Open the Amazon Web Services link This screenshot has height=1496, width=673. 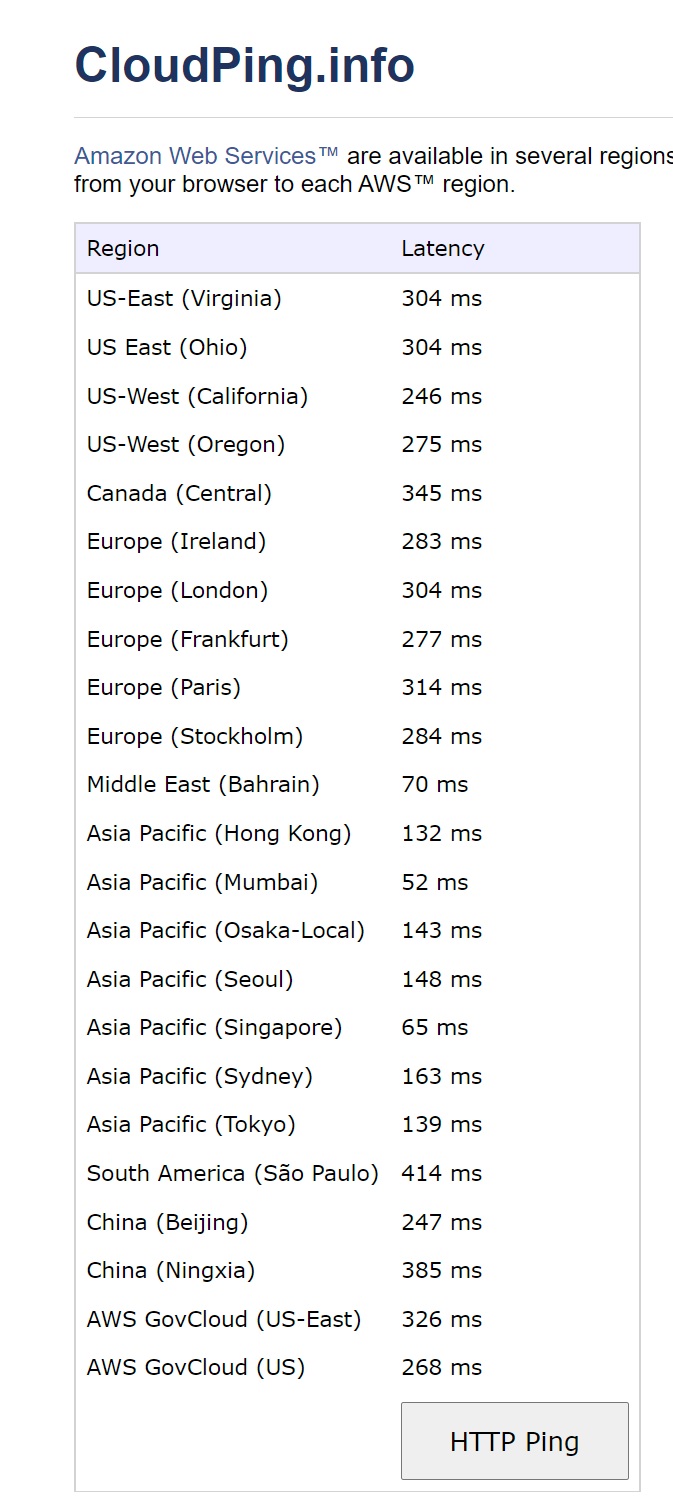pos(206,157)
